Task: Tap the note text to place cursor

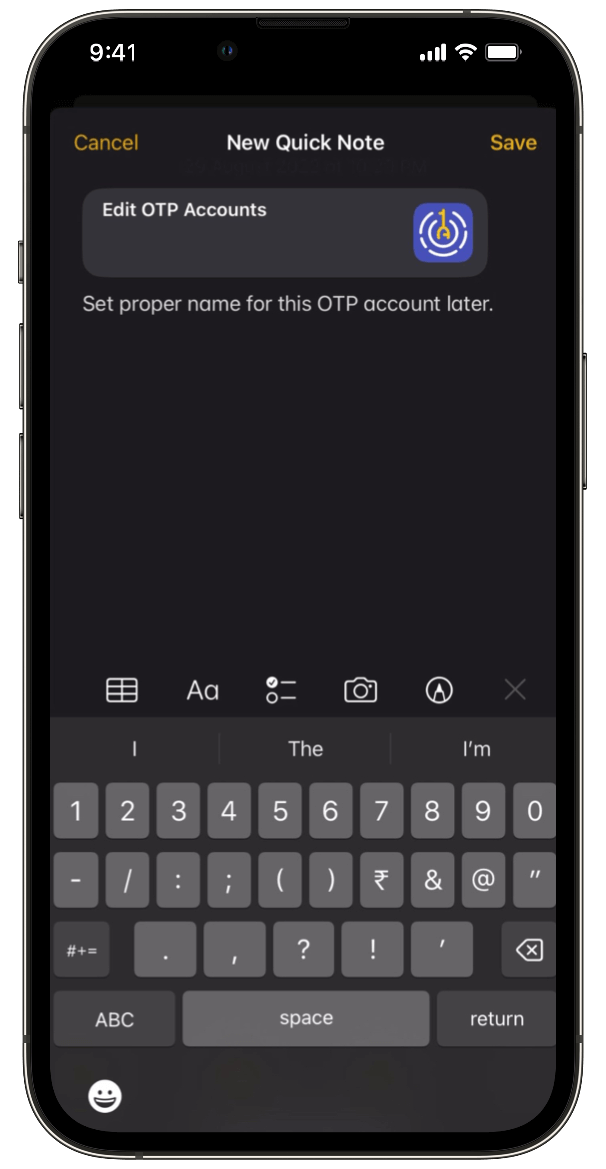Action: coord(288,304)
